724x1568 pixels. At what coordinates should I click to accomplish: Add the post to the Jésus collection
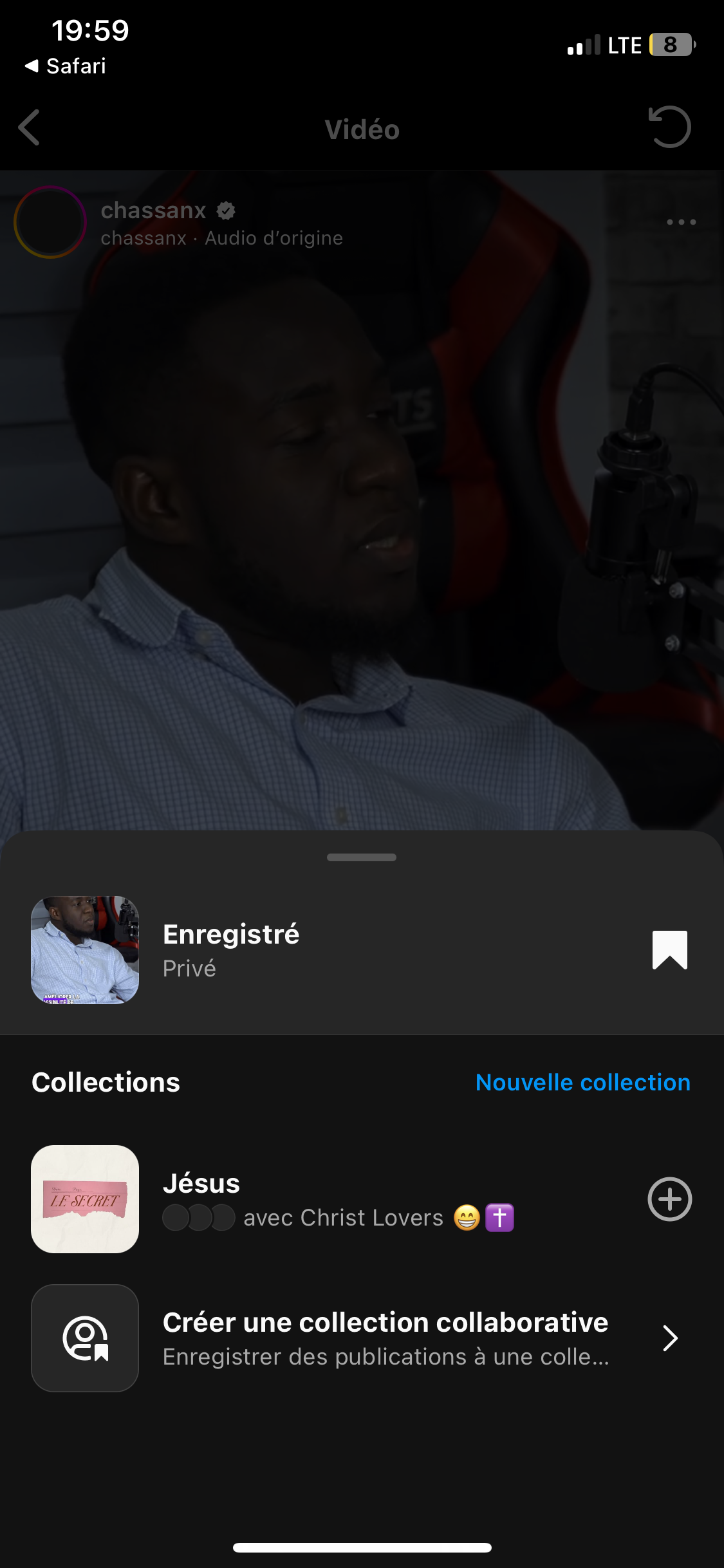(669, 1199)
